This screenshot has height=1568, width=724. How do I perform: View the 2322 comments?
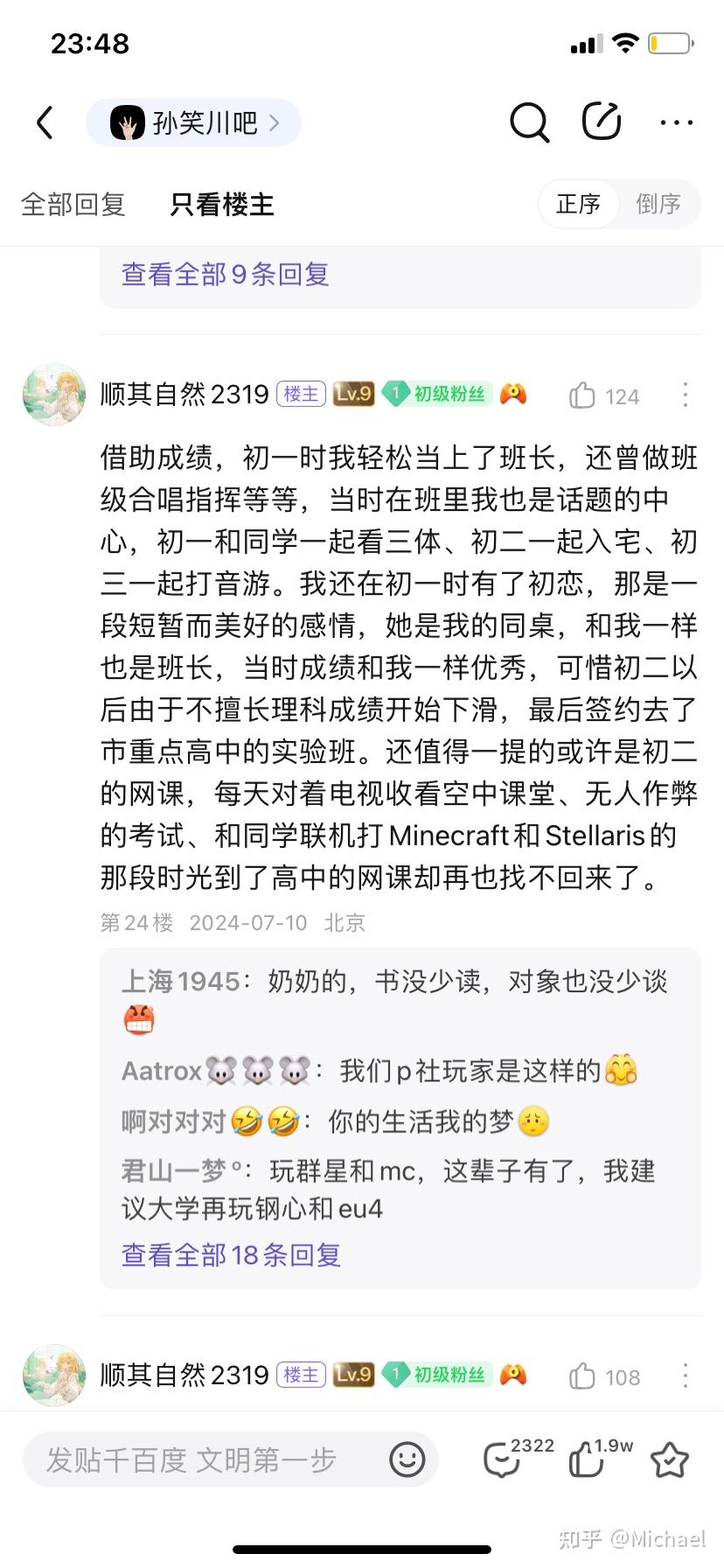[x=504, y=1459]
